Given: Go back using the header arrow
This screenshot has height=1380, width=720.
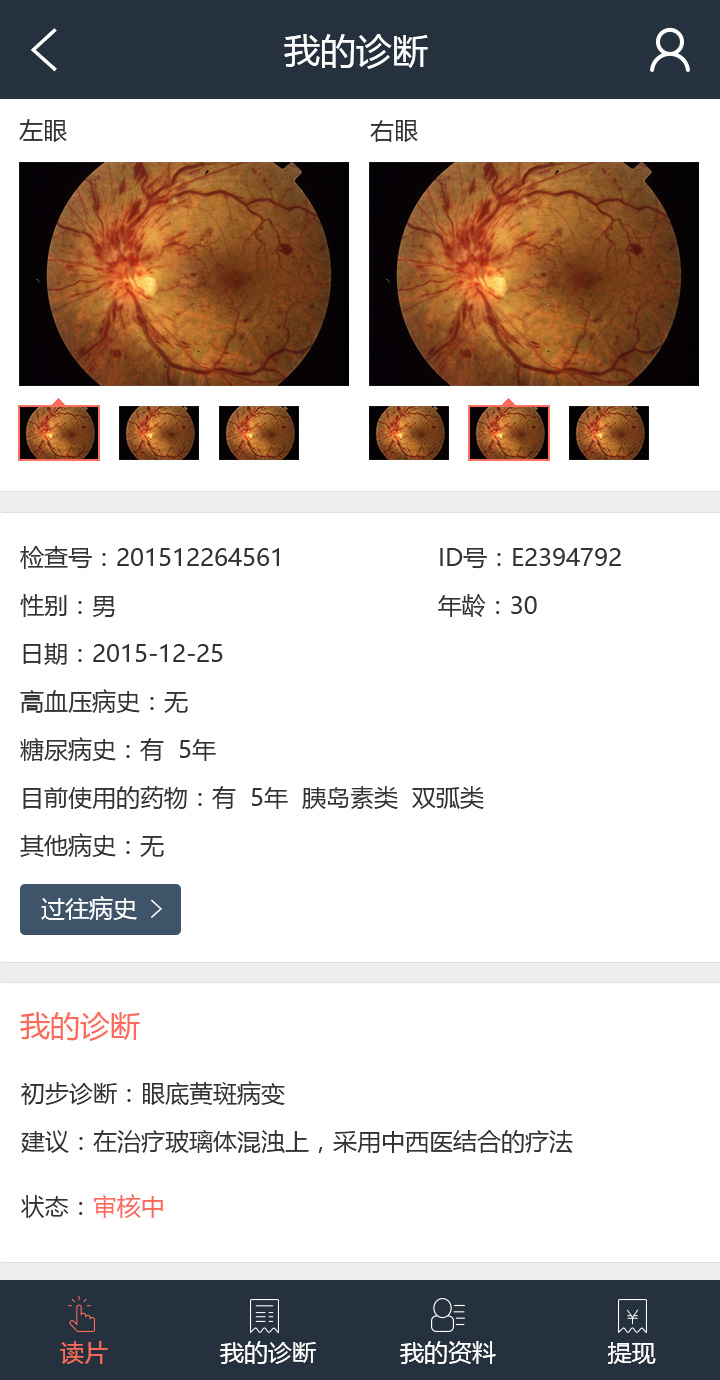Looking at the screenshot, I should pos(44,50).
